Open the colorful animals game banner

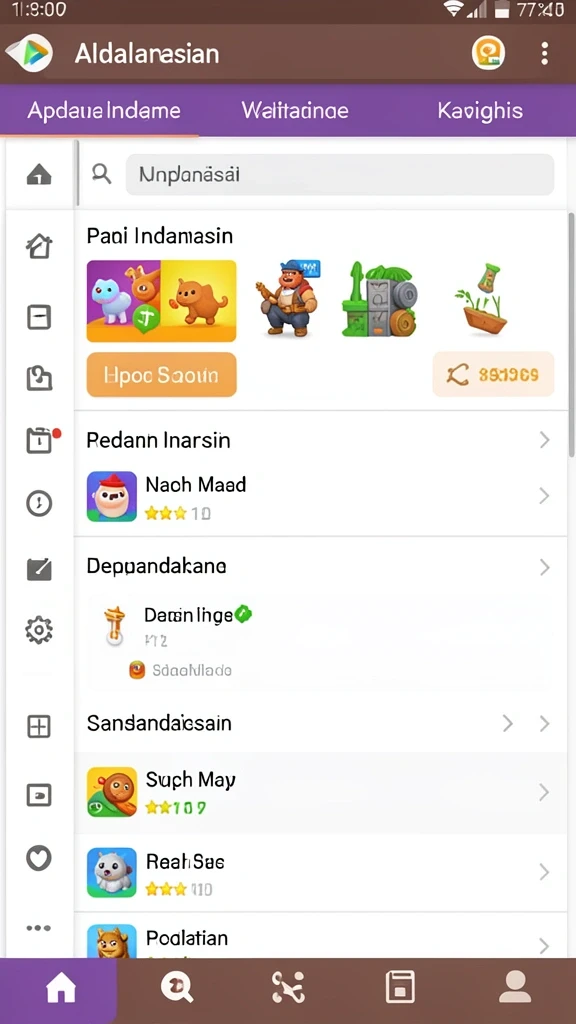pyautogui.click(x=161, y=301)
